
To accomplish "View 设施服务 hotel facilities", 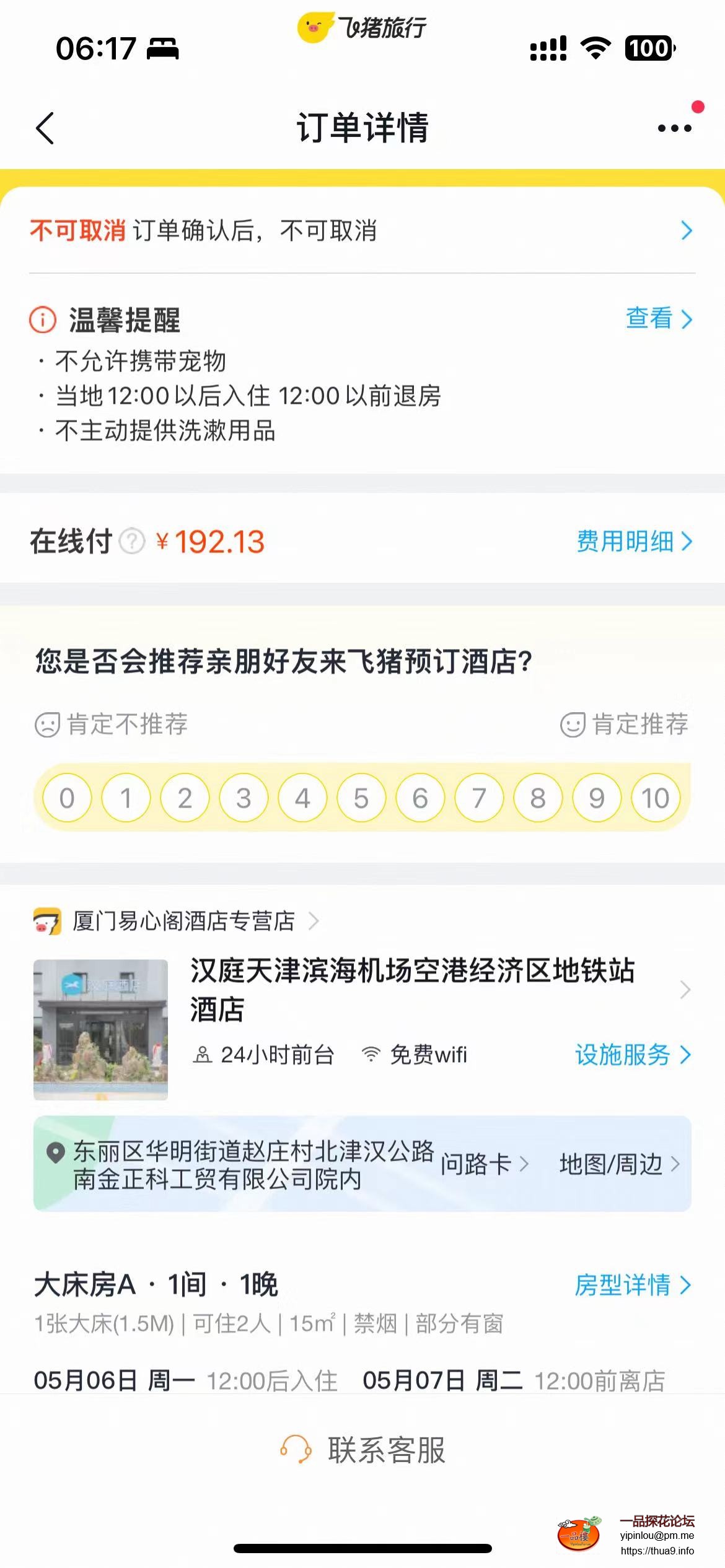I will (x=632, y=1055).
